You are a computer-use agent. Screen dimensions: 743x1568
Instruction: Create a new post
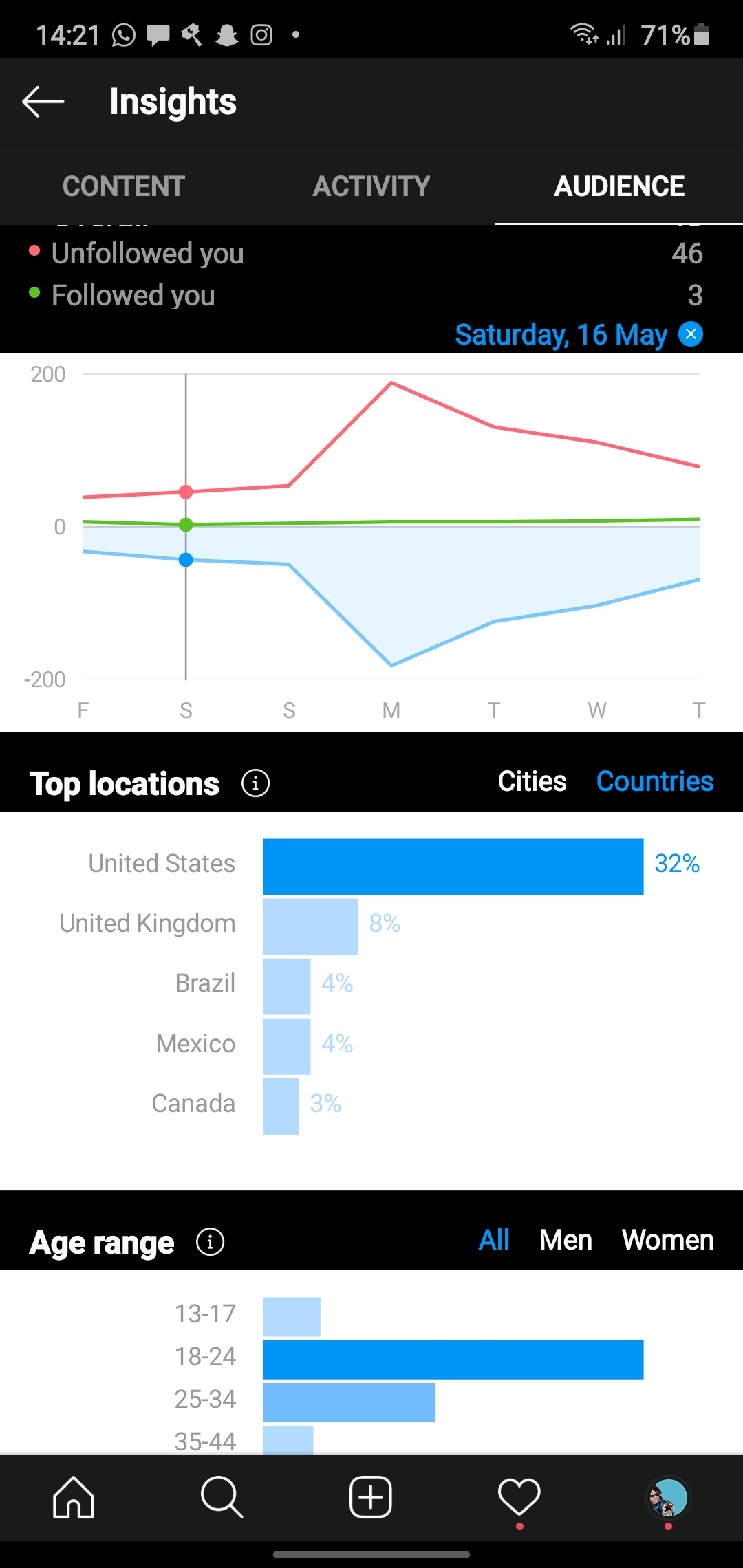pos(371,1497)
